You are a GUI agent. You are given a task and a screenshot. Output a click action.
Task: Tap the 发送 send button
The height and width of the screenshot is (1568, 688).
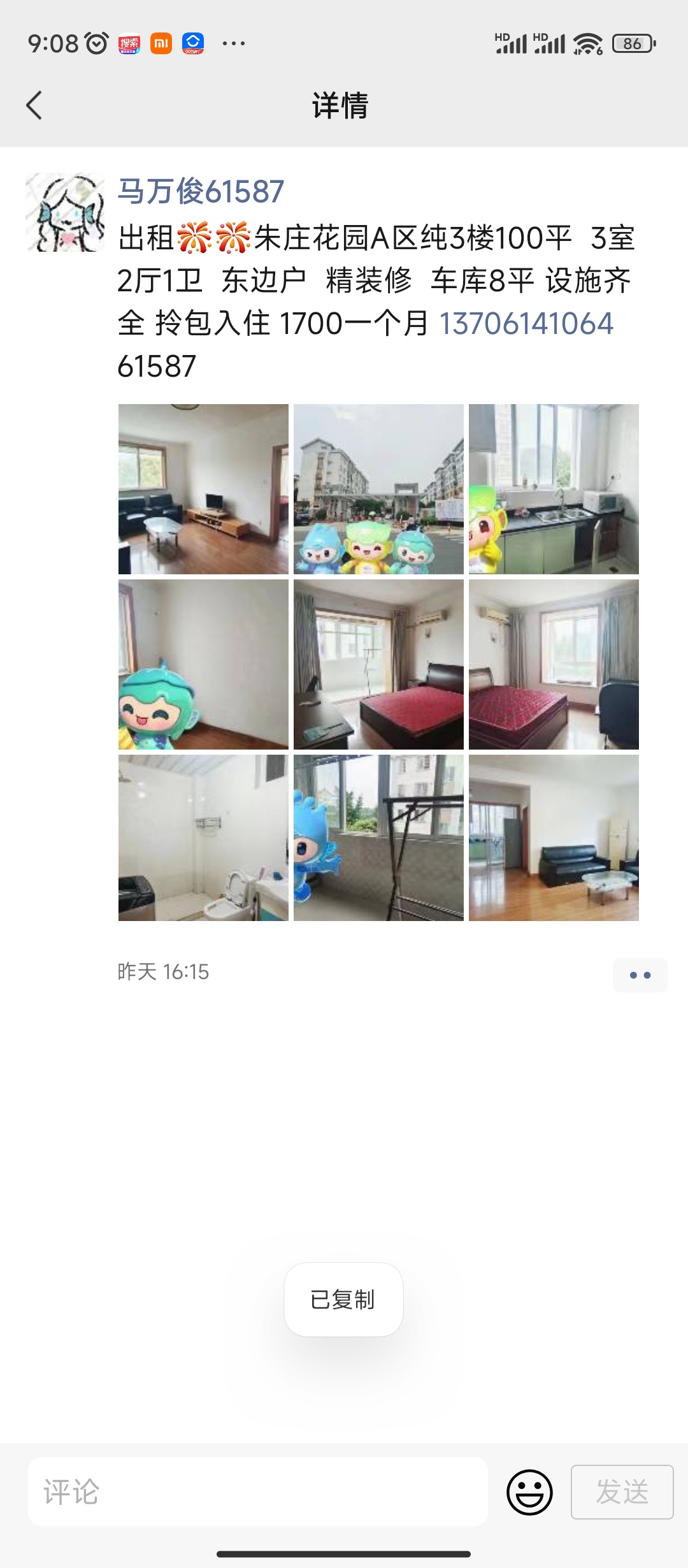pyautogui.click(x=622, y=1492)
